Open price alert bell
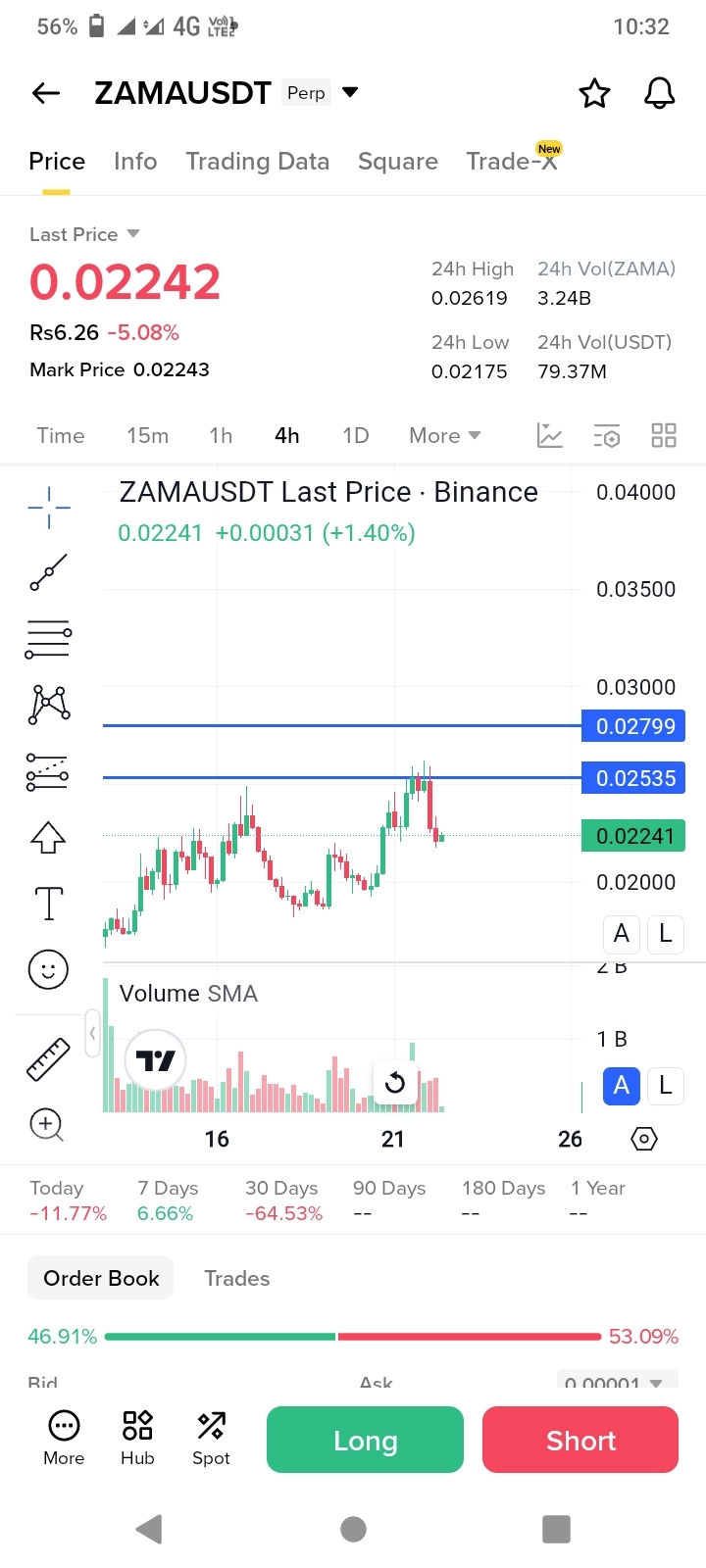The image size is (706, 1568). pyautogui.click(x=659, y=93)
